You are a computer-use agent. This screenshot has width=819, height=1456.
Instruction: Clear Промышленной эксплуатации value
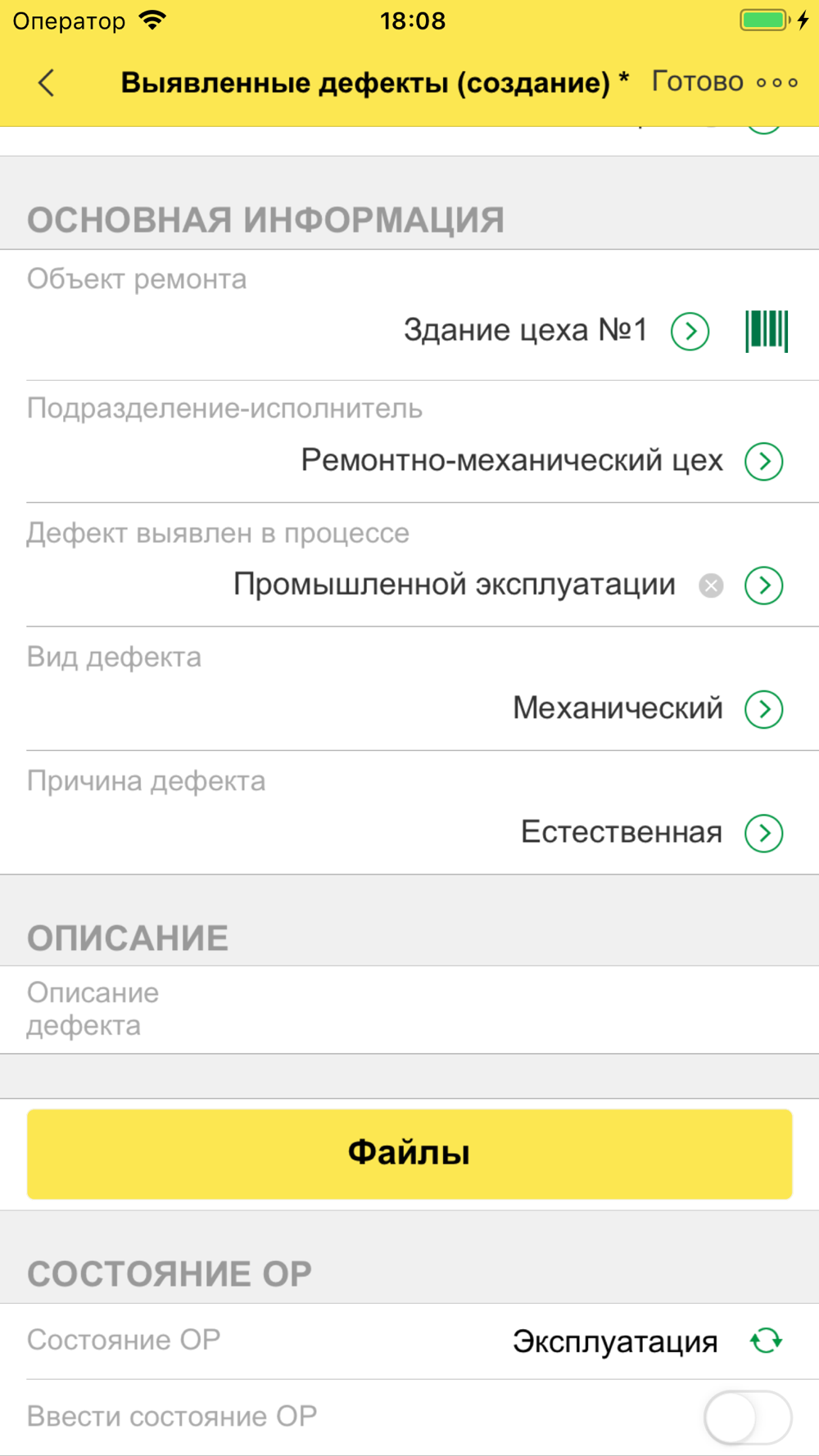(x=711, y=586)
